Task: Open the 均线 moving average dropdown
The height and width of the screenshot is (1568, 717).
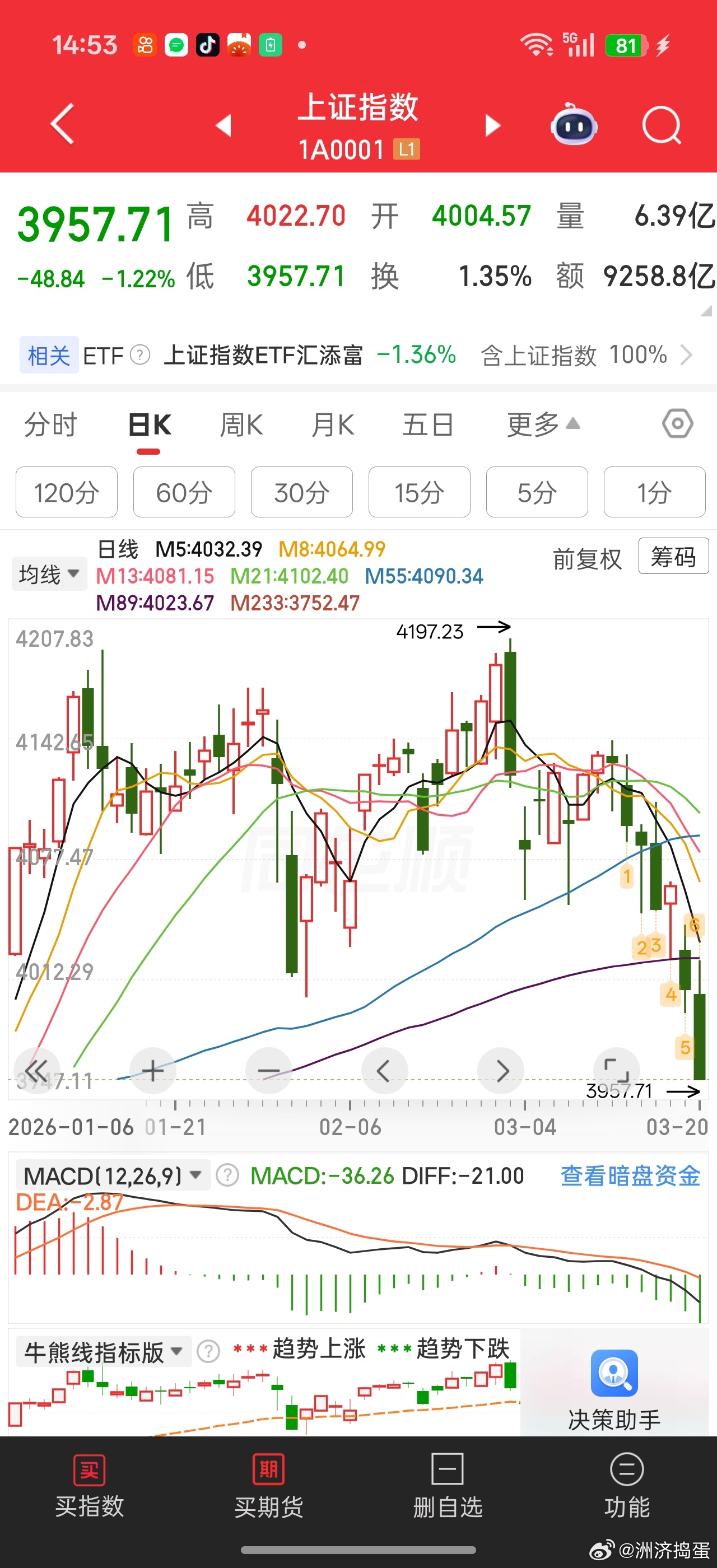Action: (49, 573)
